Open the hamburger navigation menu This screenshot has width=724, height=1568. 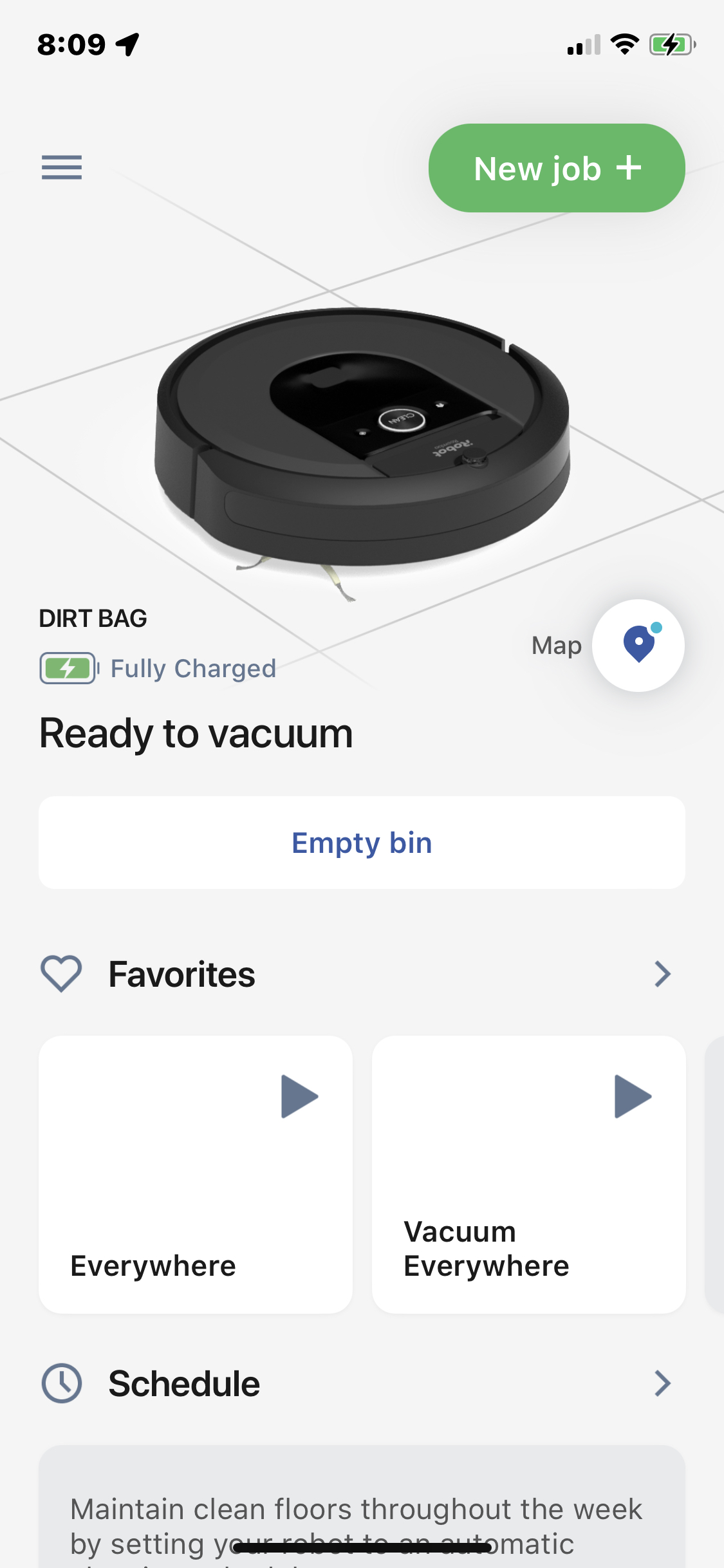[x=62, y=167]
